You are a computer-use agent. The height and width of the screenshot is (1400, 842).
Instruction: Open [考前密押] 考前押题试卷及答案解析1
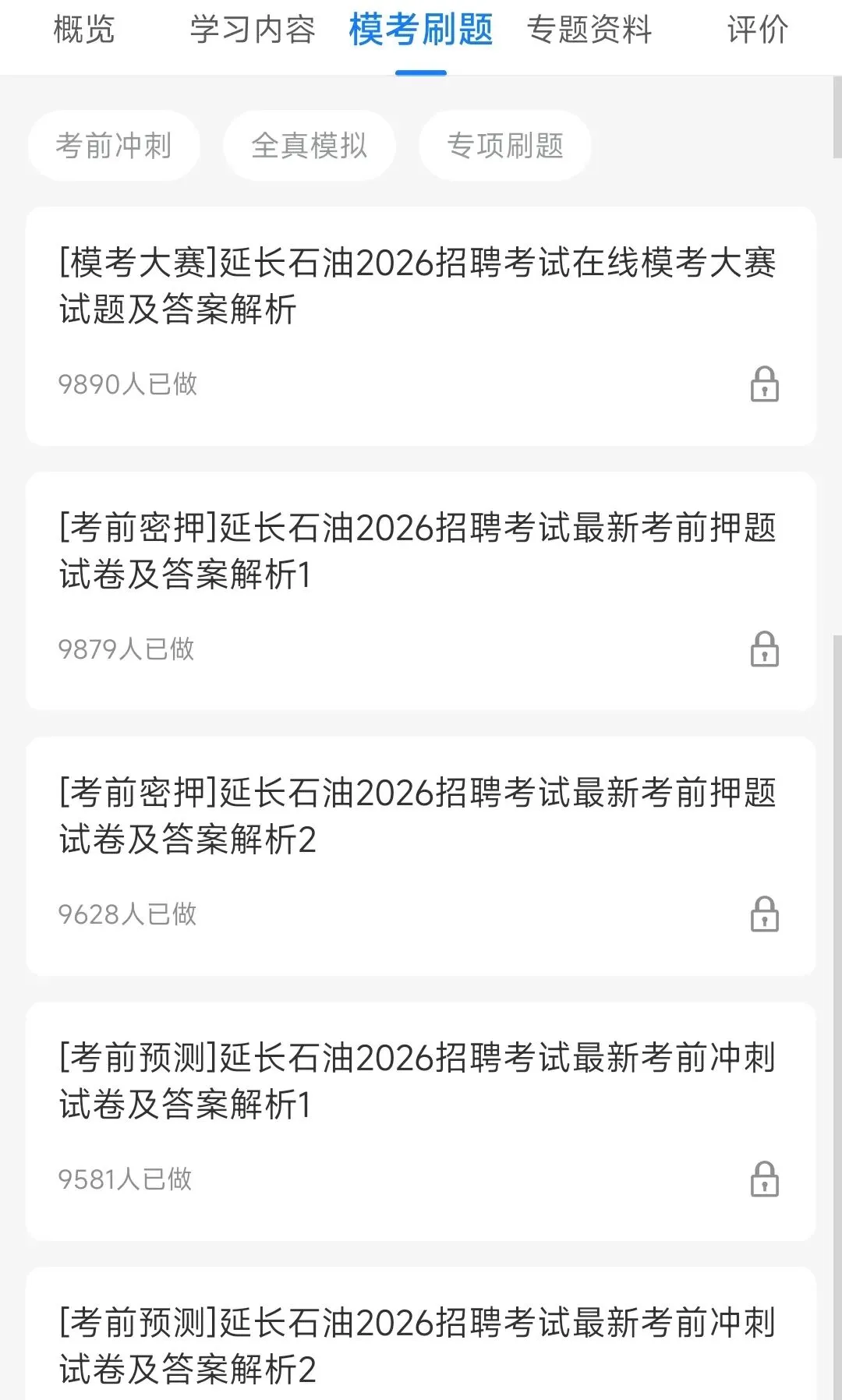418,551
